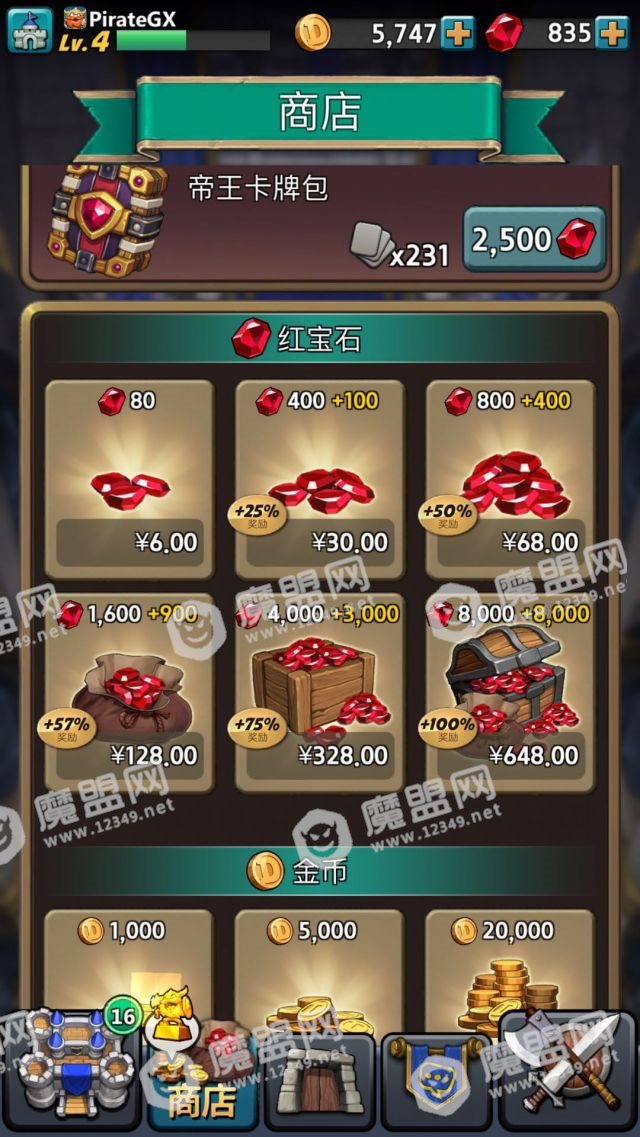
Task: Purchase the ruby chest for ¥648.00
Action: point(511,692)
